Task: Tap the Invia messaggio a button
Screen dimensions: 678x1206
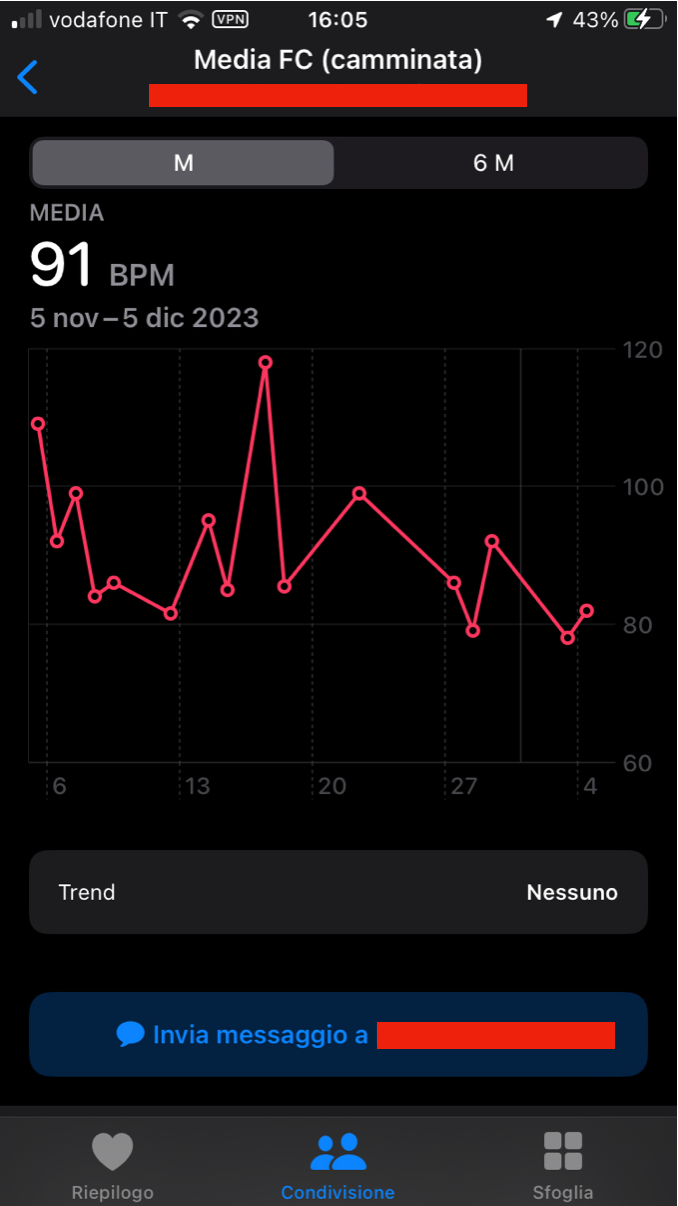Action: (338, 1034)
